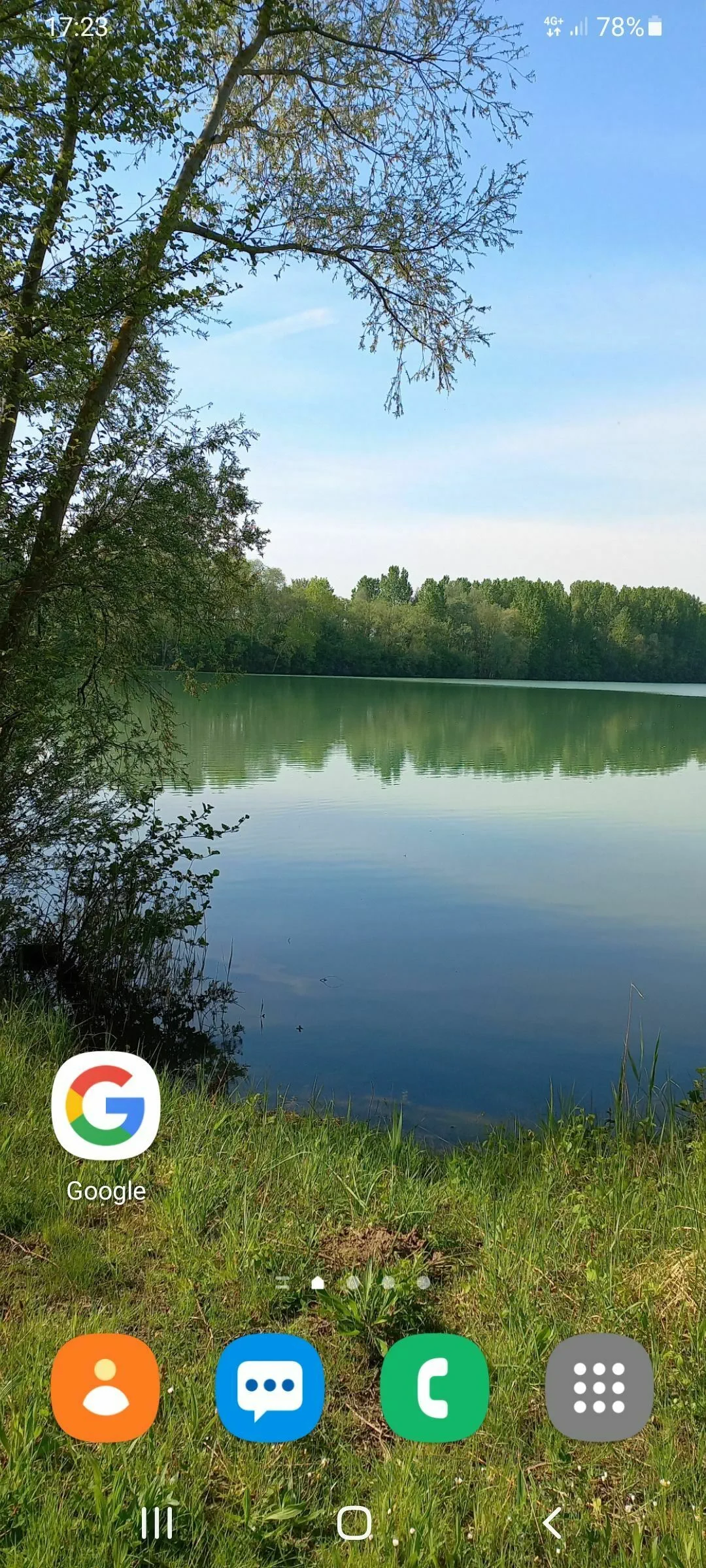Tap the home page indicator dot
Screen dimensions: 706x1568
(318, 1283)
